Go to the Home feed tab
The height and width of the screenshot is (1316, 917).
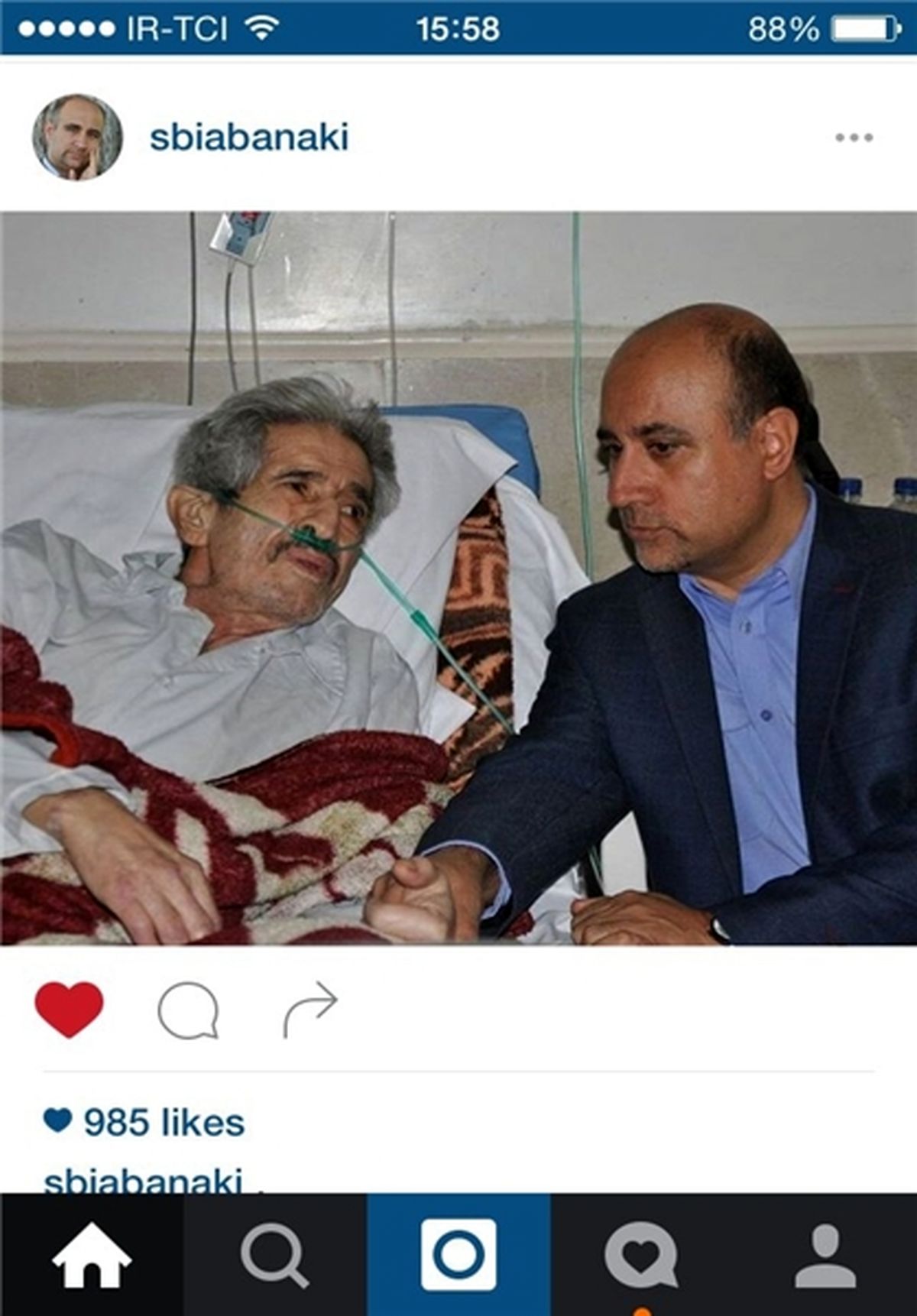[92, 1255]
